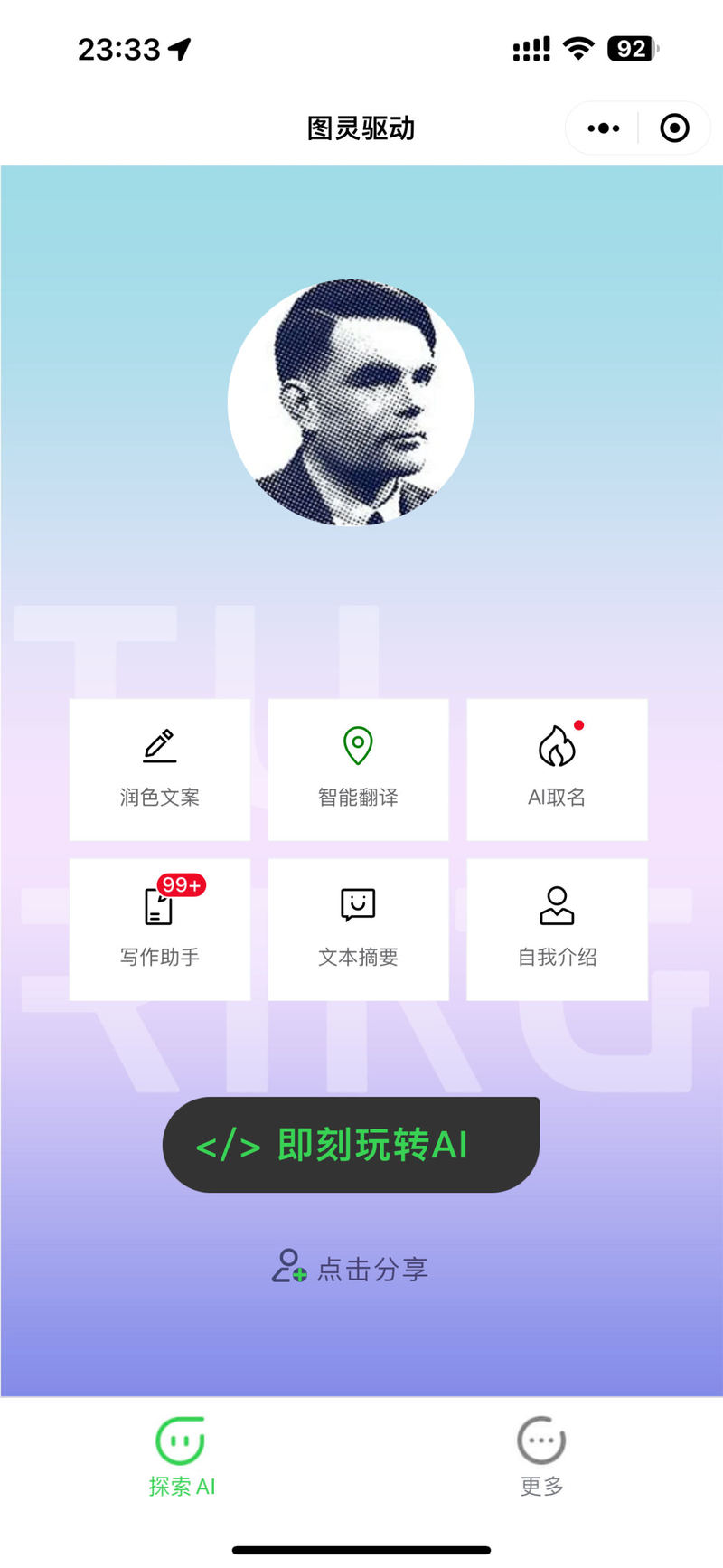Tap the 即刻玩转AI button

coord(351,1145)
